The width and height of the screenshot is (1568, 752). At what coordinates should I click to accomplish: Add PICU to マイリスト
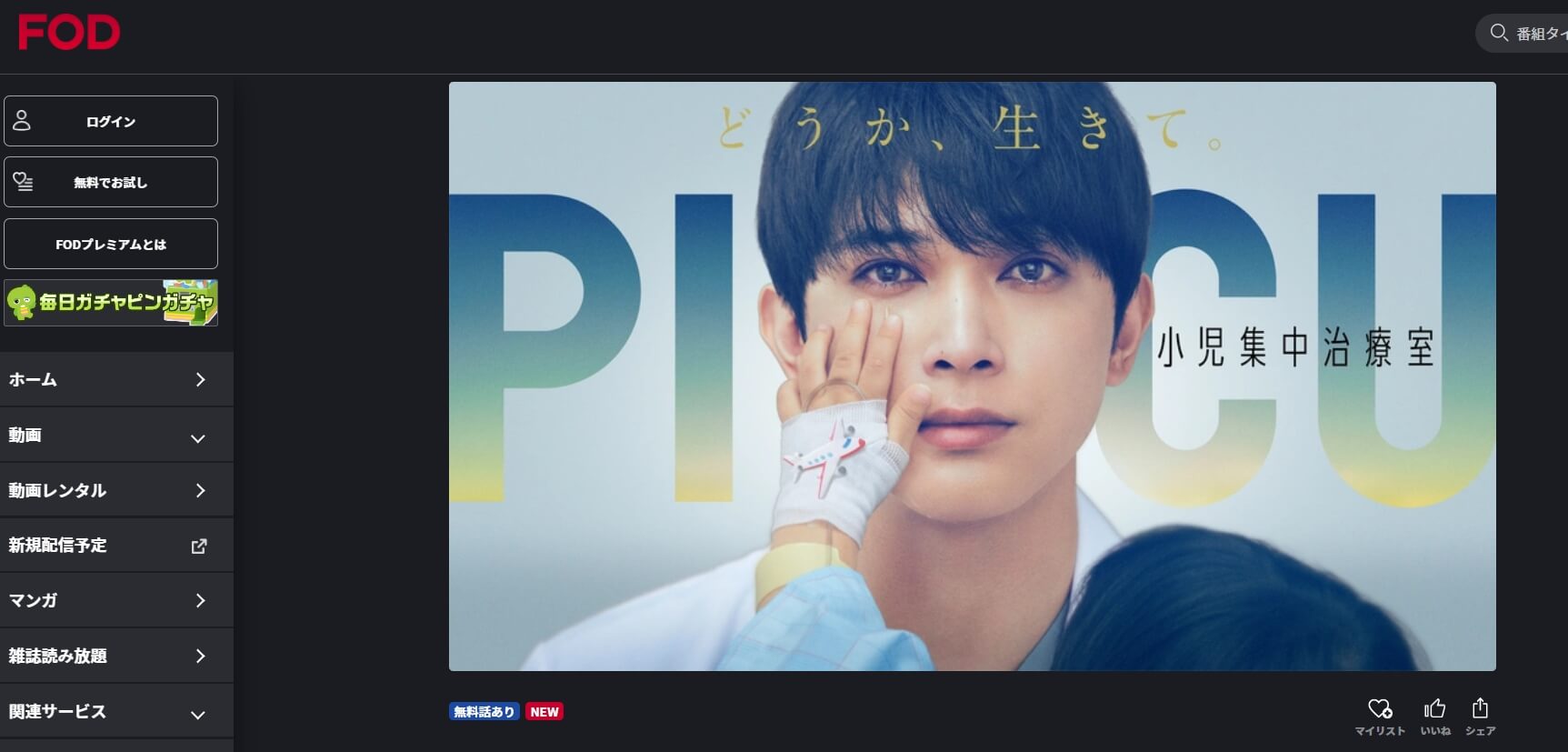click(x=1380, y=716)
